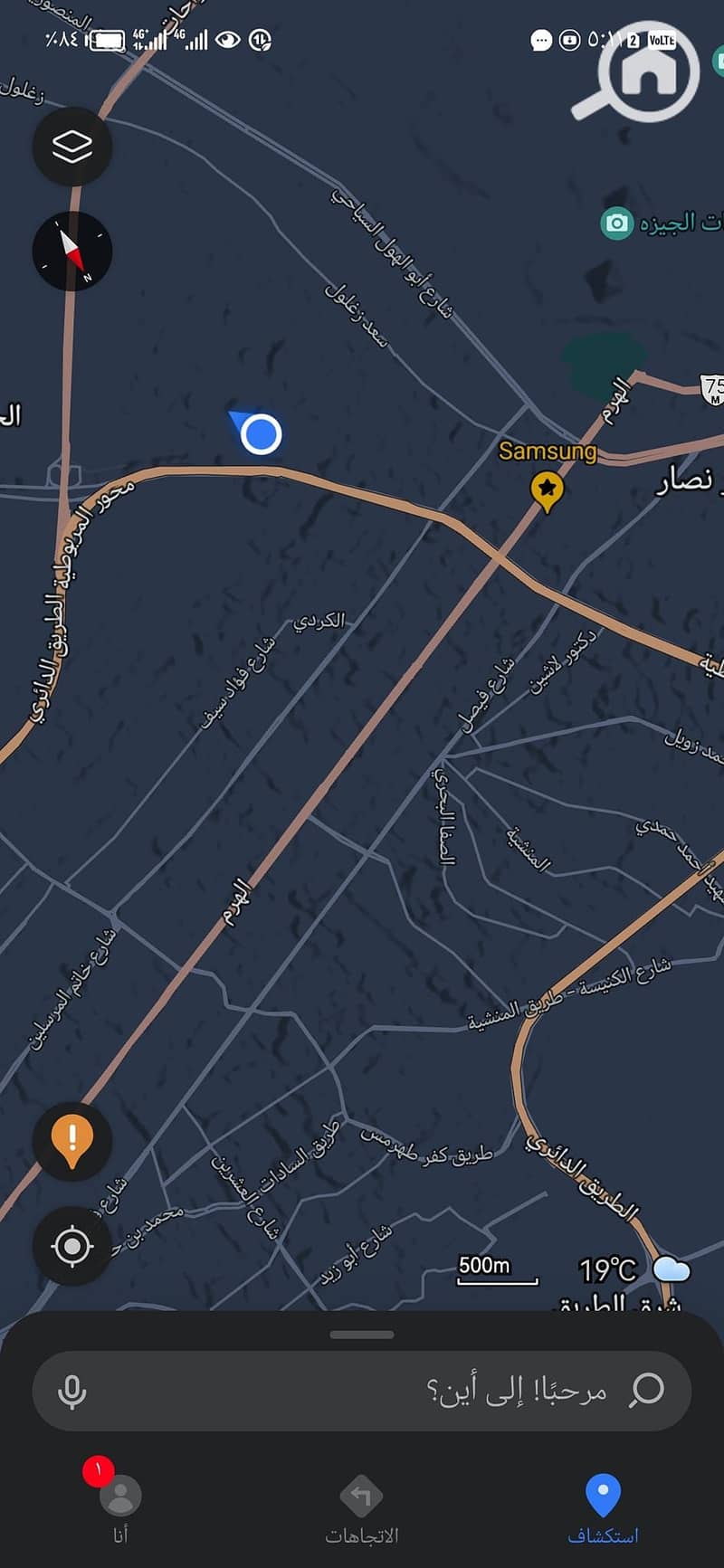This screenshot has width=724, height=1568.
Task: Expand the bottom sheet handle
Action: (x=362, y=1335)
